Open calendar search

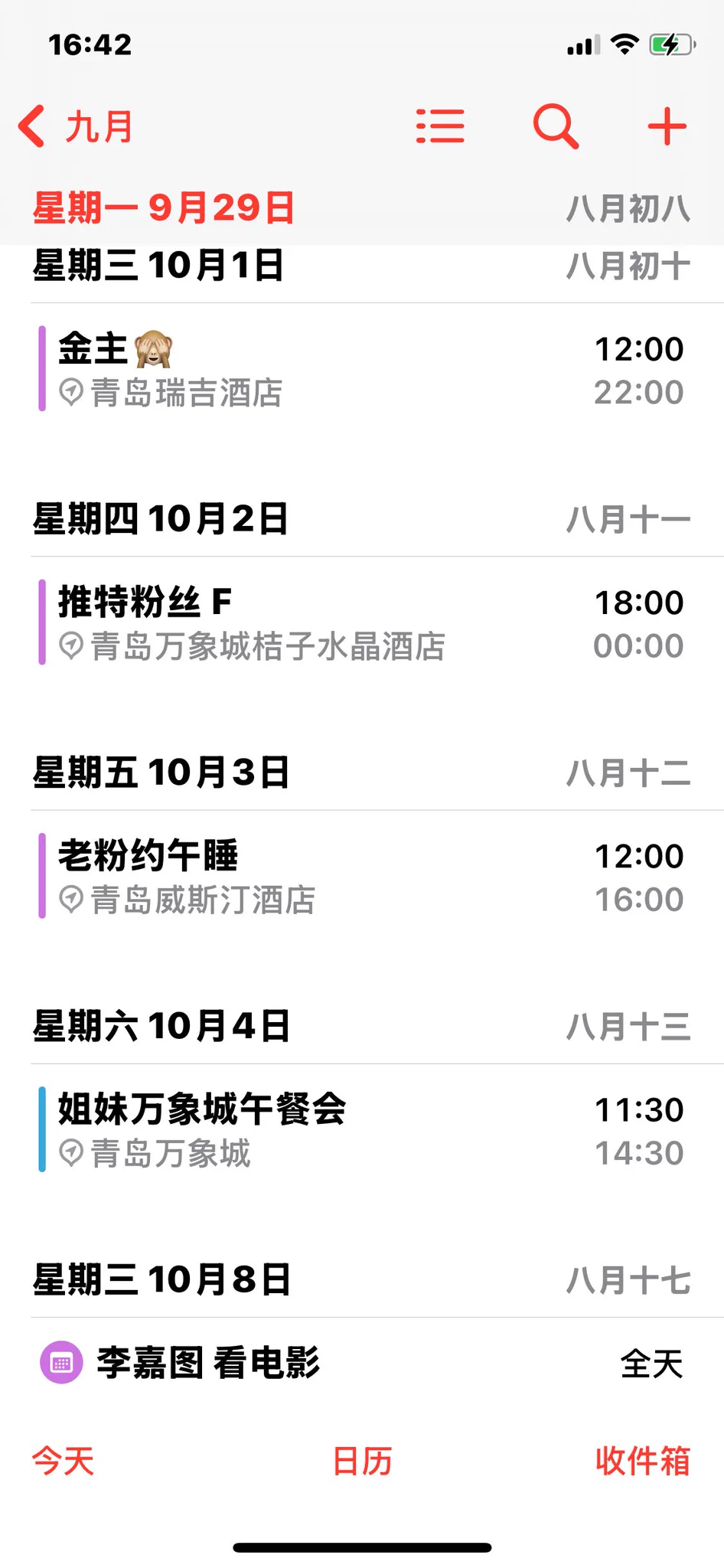[555, 126]
